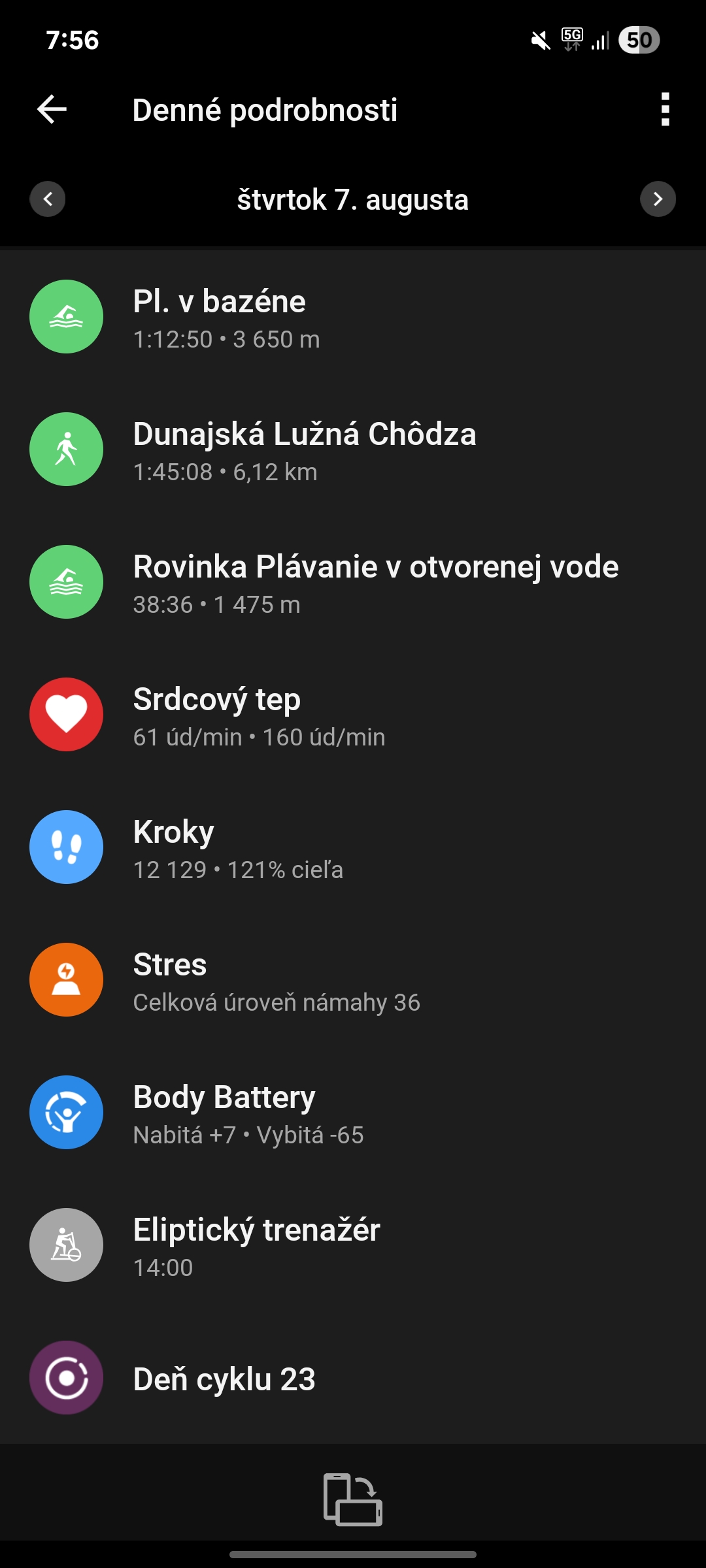
Task: Go back from Denné podrobnosti
Action: (x=52, y=109)
